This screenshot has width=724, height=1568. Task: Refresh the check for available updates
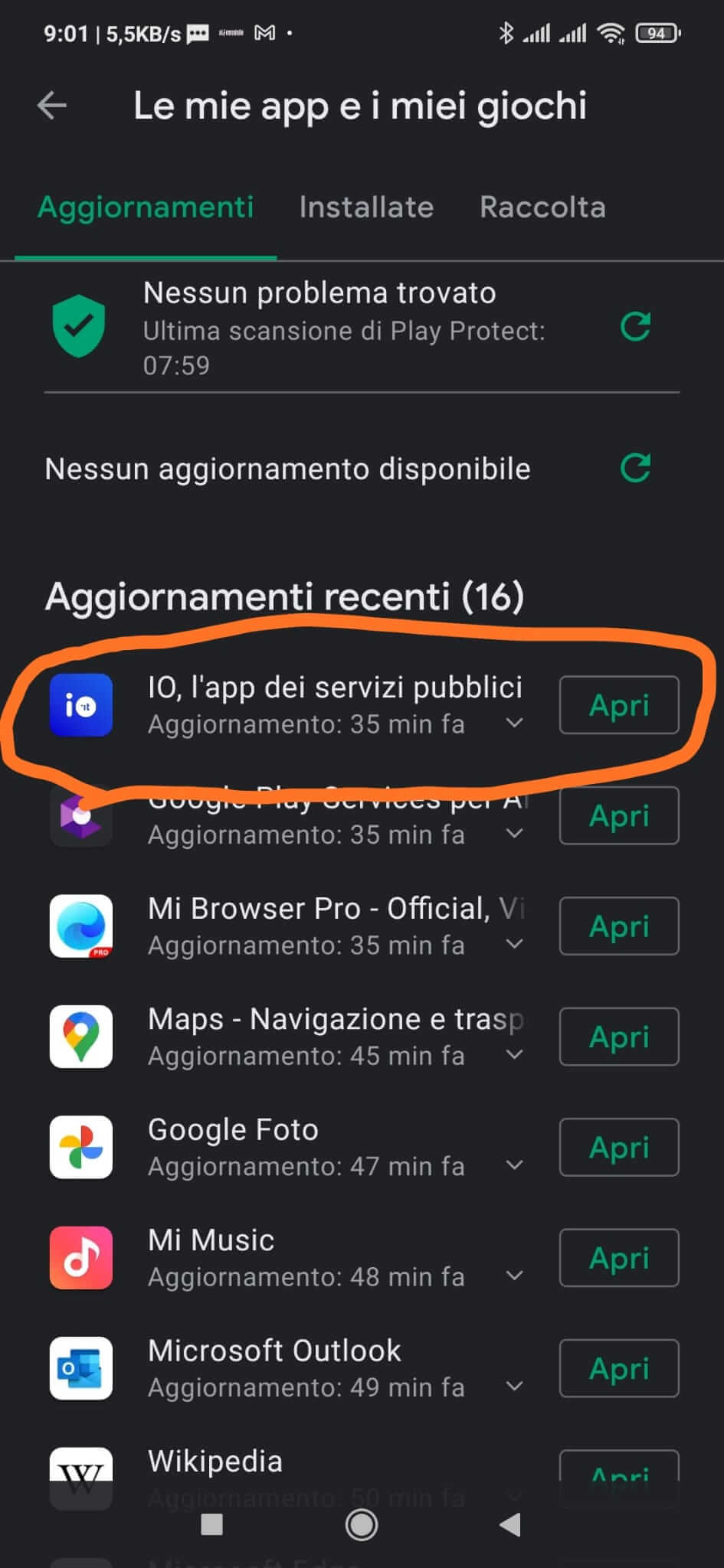pos(635,468)
